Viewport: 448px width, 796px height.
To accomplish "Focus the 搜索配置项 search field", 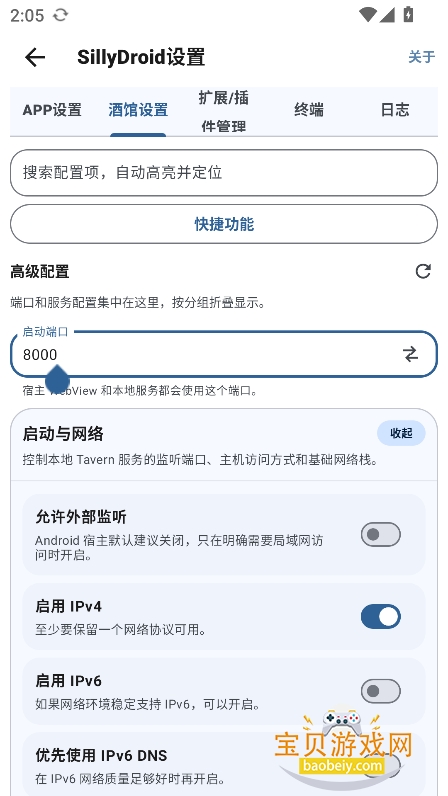I will [224, 173].
